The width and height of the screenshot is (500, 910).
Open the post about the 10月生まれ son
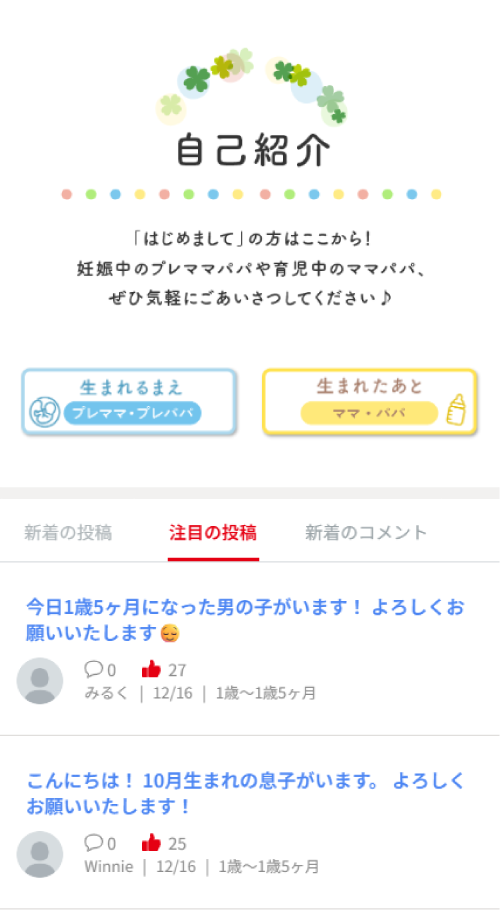246,793
